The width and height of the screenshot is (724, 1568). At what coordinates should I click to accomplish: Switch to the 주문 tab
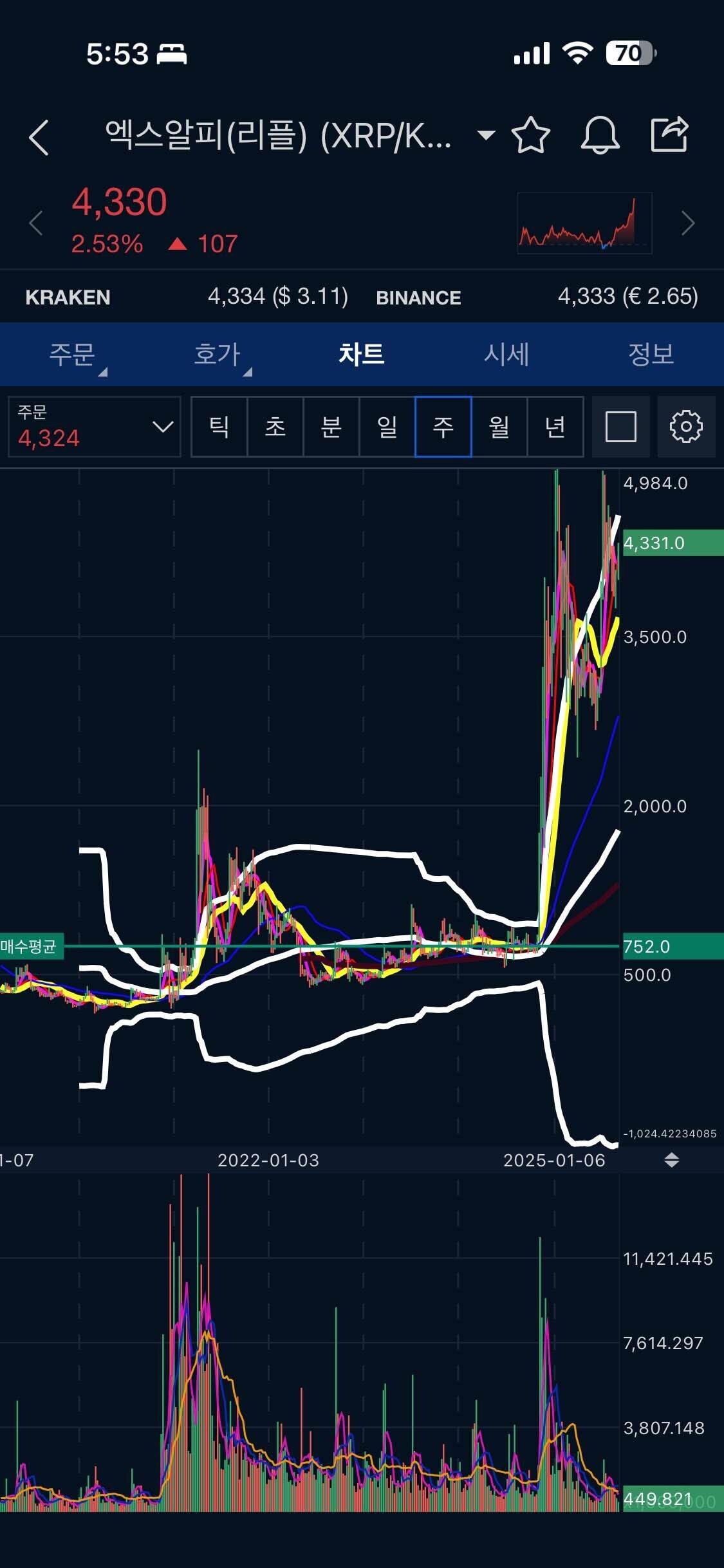point(72,354)
